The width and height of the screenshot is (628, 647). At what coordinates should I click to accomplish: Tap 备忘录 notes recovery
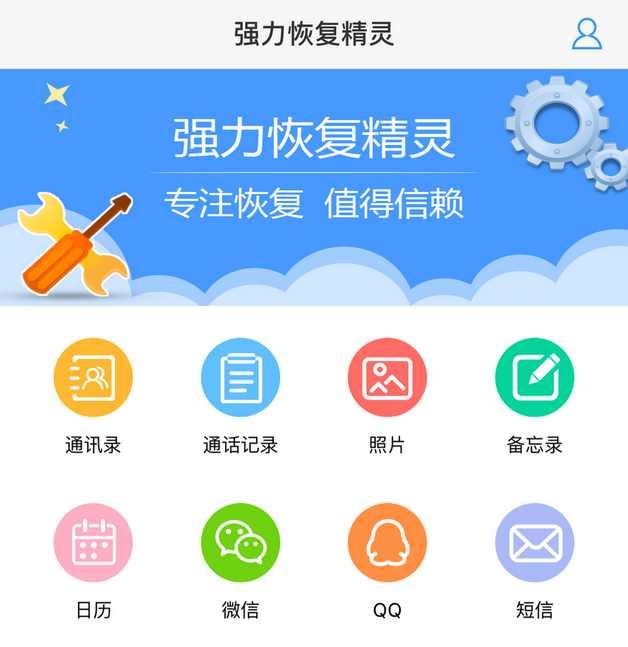[534, 377]
